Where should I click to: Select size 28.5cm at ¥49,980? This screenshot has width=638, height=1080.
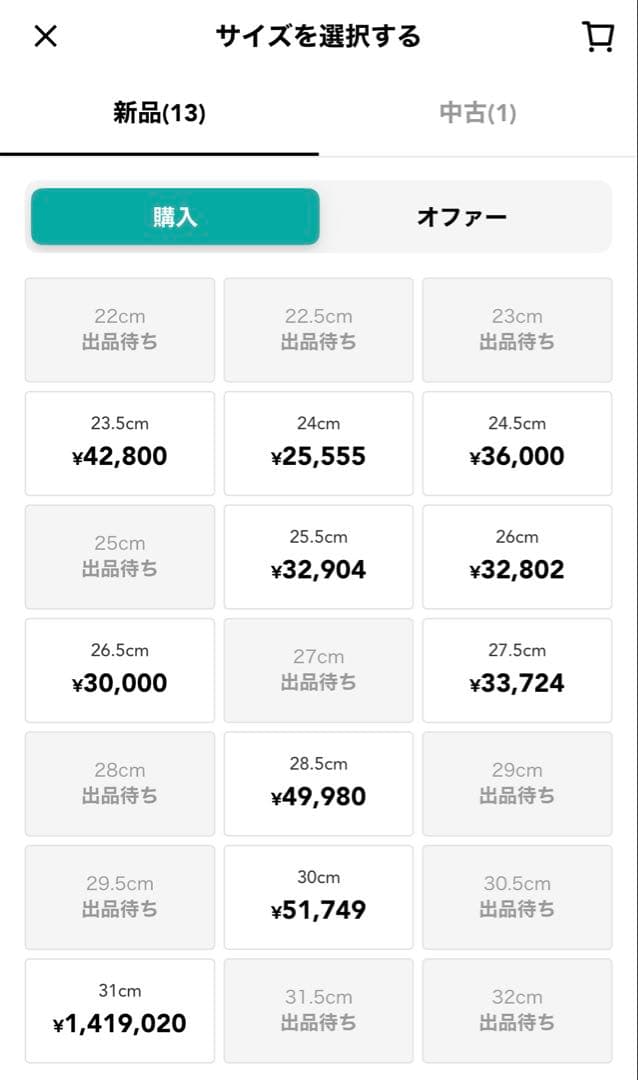318,784
